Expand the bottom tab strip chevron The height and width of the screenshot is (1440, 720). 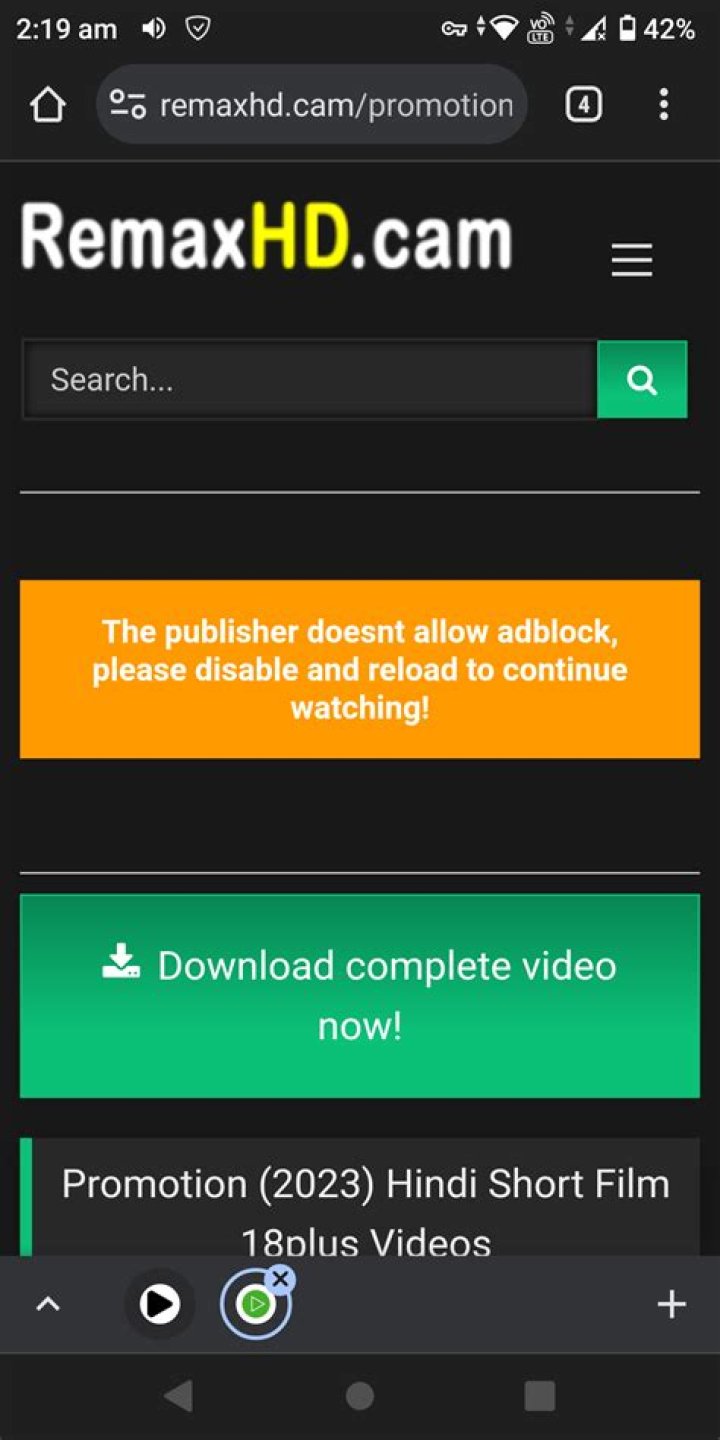tap(48, 1304)
